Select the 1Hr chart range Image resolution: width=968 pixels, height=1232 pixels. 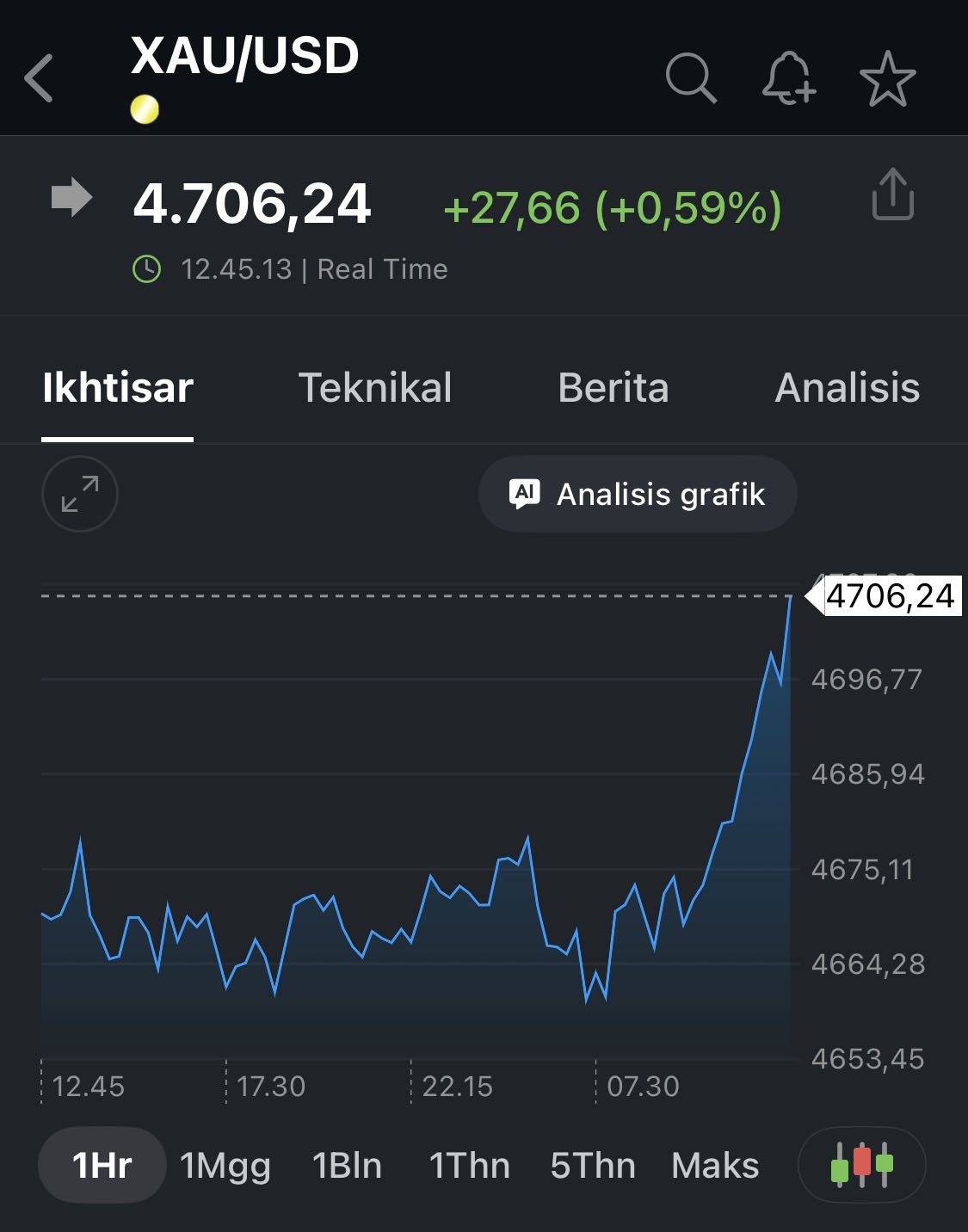click(102, 1166)
